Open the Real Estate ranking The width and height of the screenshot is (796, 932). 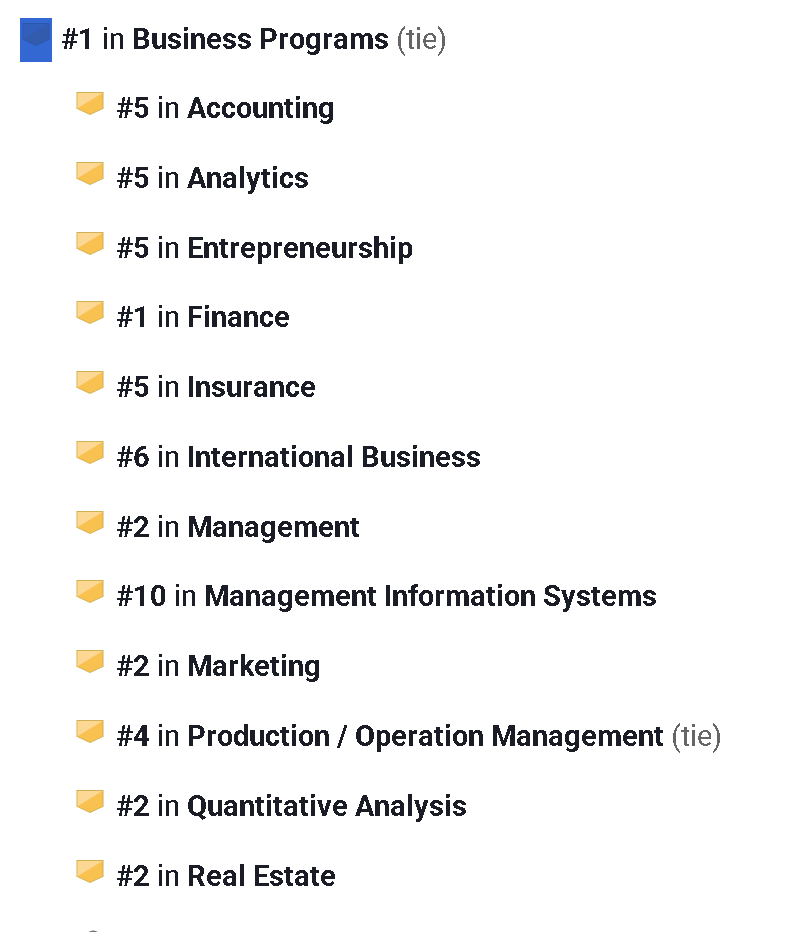tap(261, 876)
